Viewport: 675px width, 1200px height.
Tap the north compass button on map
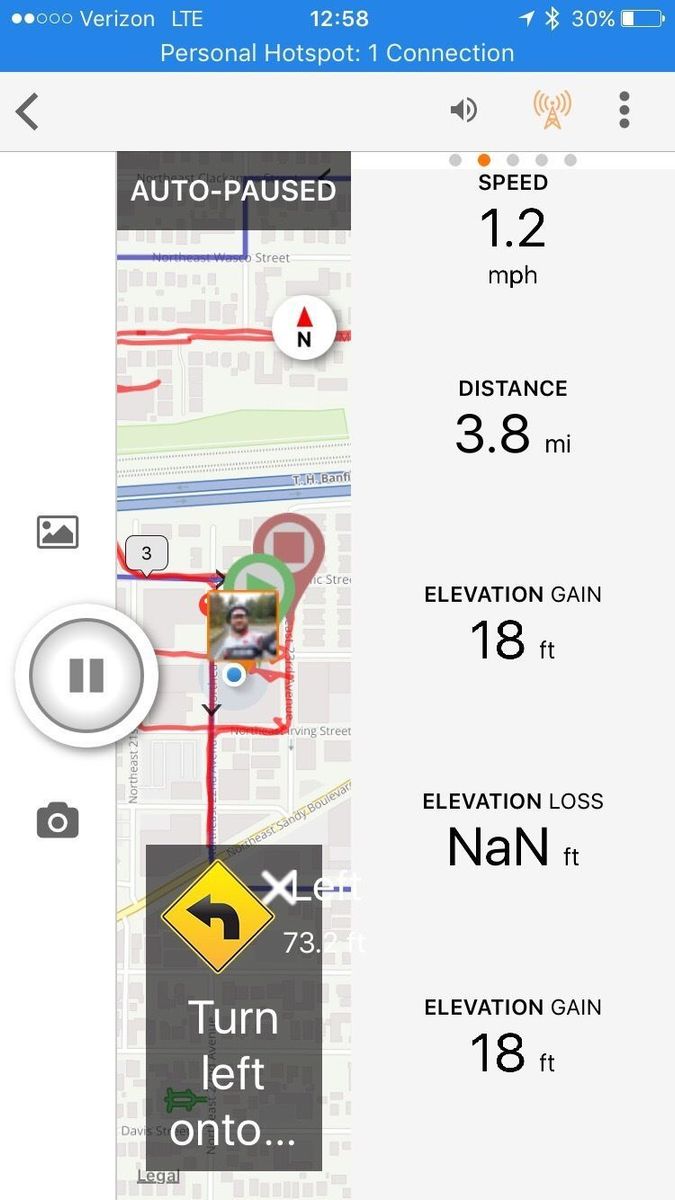pos(304,328)
